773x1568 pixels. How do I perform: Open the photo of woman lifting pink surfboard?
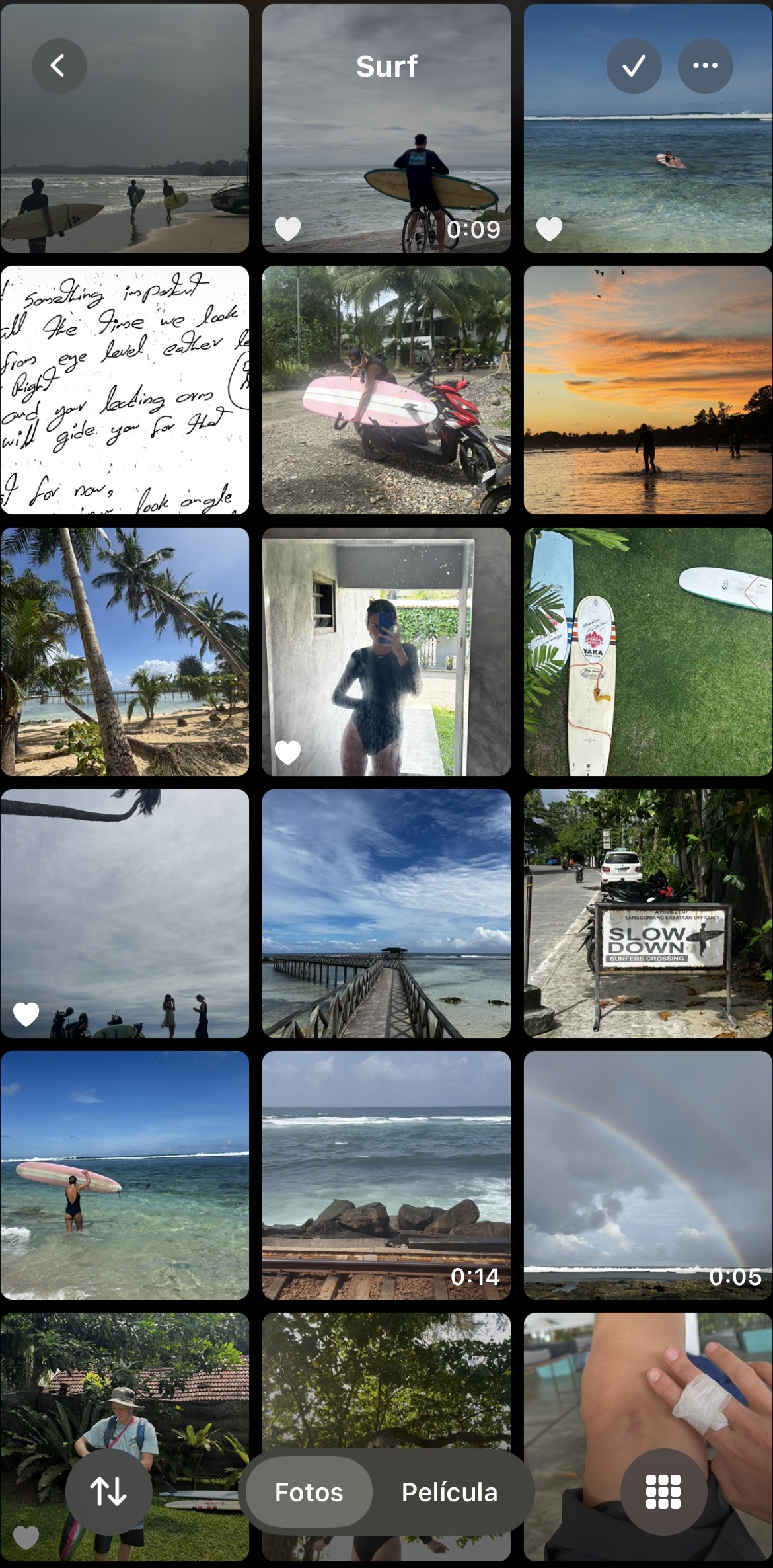tap(124, 1175)
